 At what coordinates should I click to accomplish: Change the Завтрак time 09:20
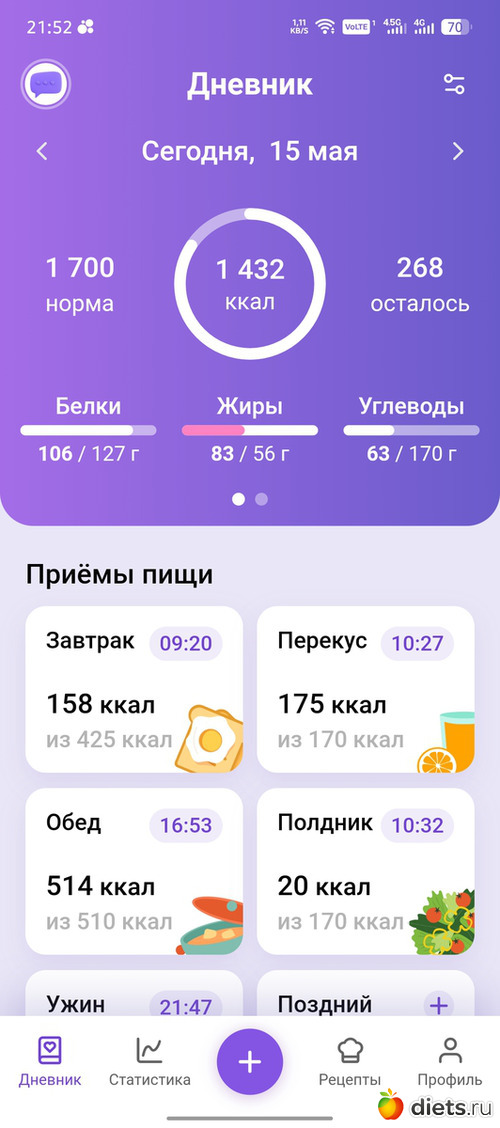click(x=186, y=643)
